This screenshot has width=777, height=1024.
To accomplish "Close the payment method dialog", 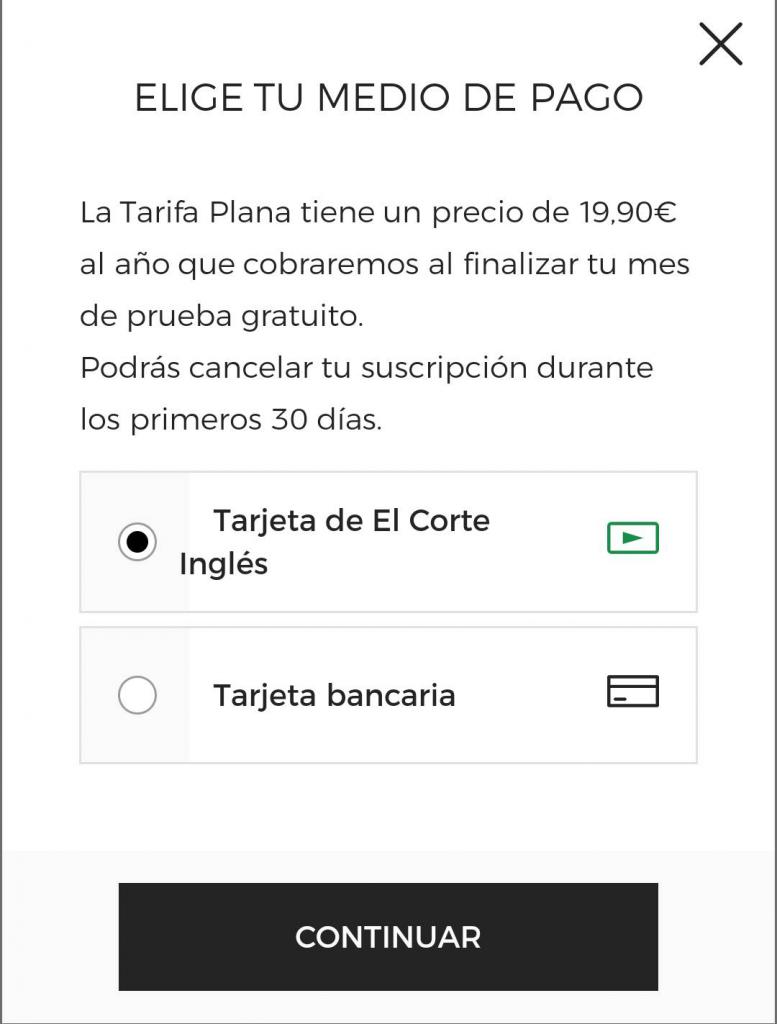I will pos(720,45).
